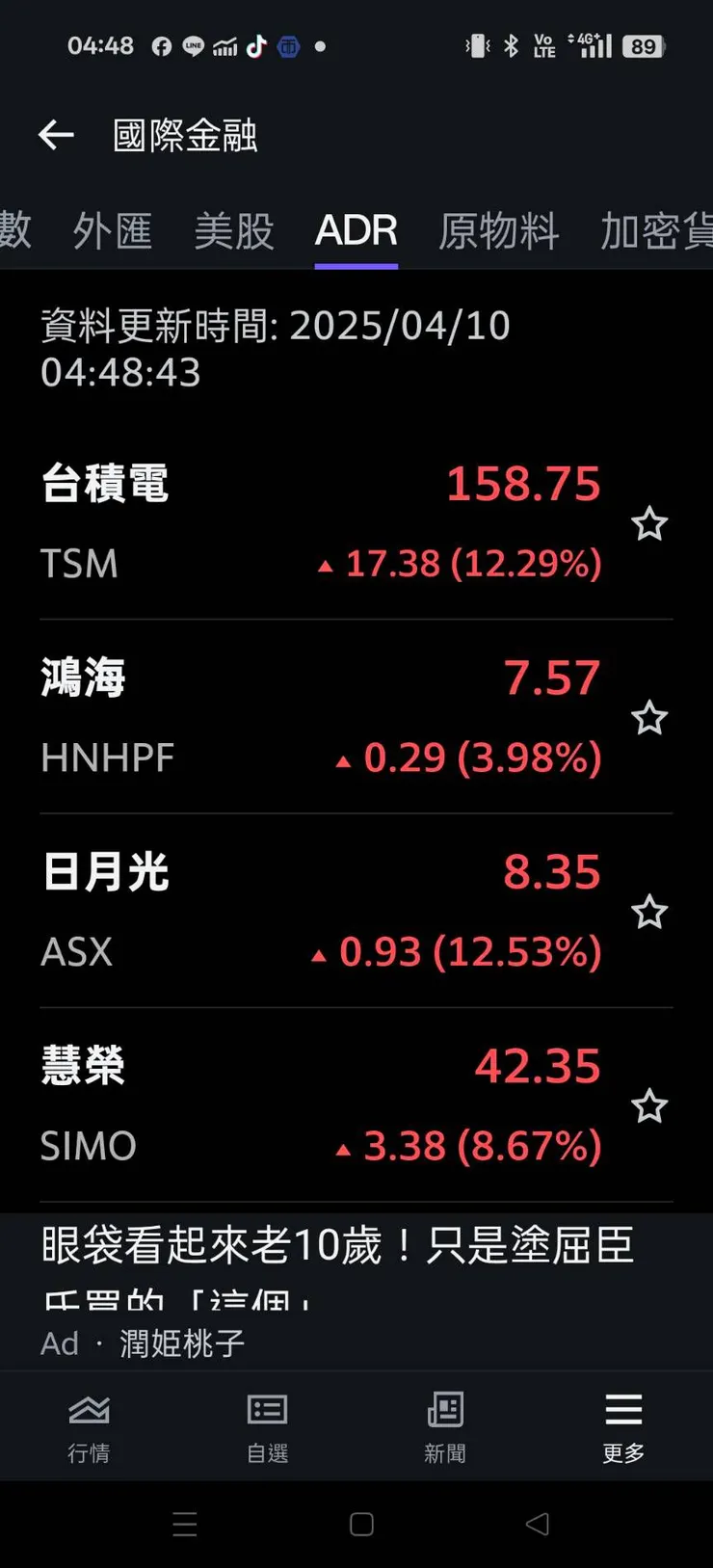Select the 原物料 tab
Image resolution: width=713 pixels, height=1568 pixels.
tap(498, 231)
